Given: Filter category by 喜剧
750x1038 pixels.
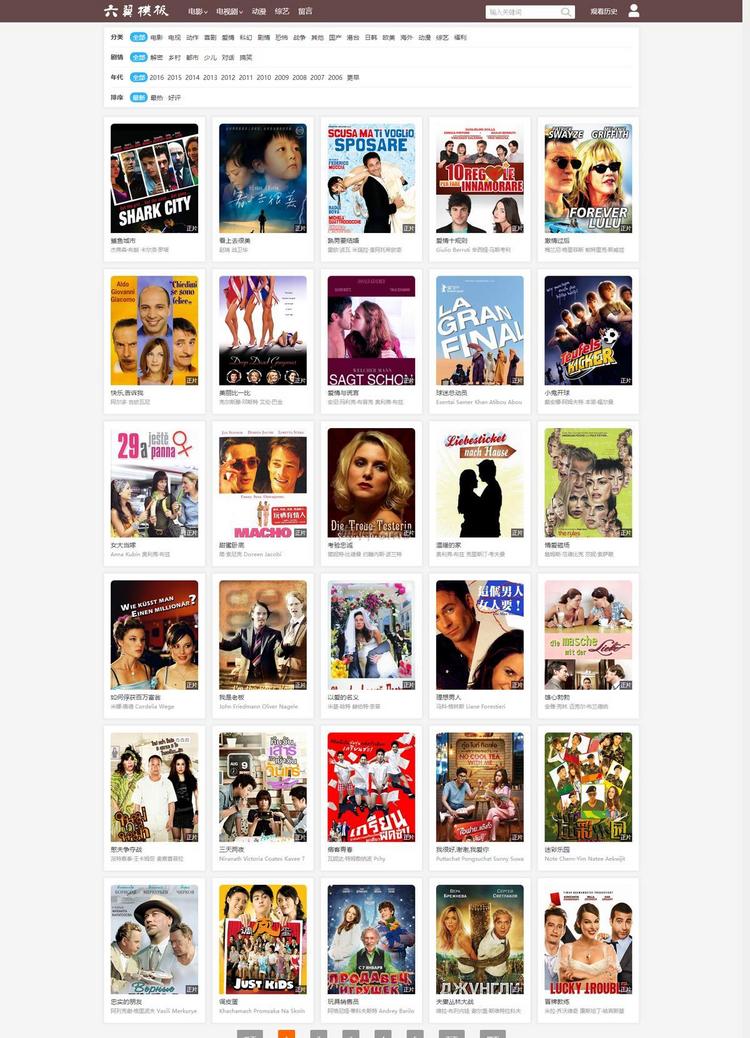Looking at the screenshot, I should 210,37.
